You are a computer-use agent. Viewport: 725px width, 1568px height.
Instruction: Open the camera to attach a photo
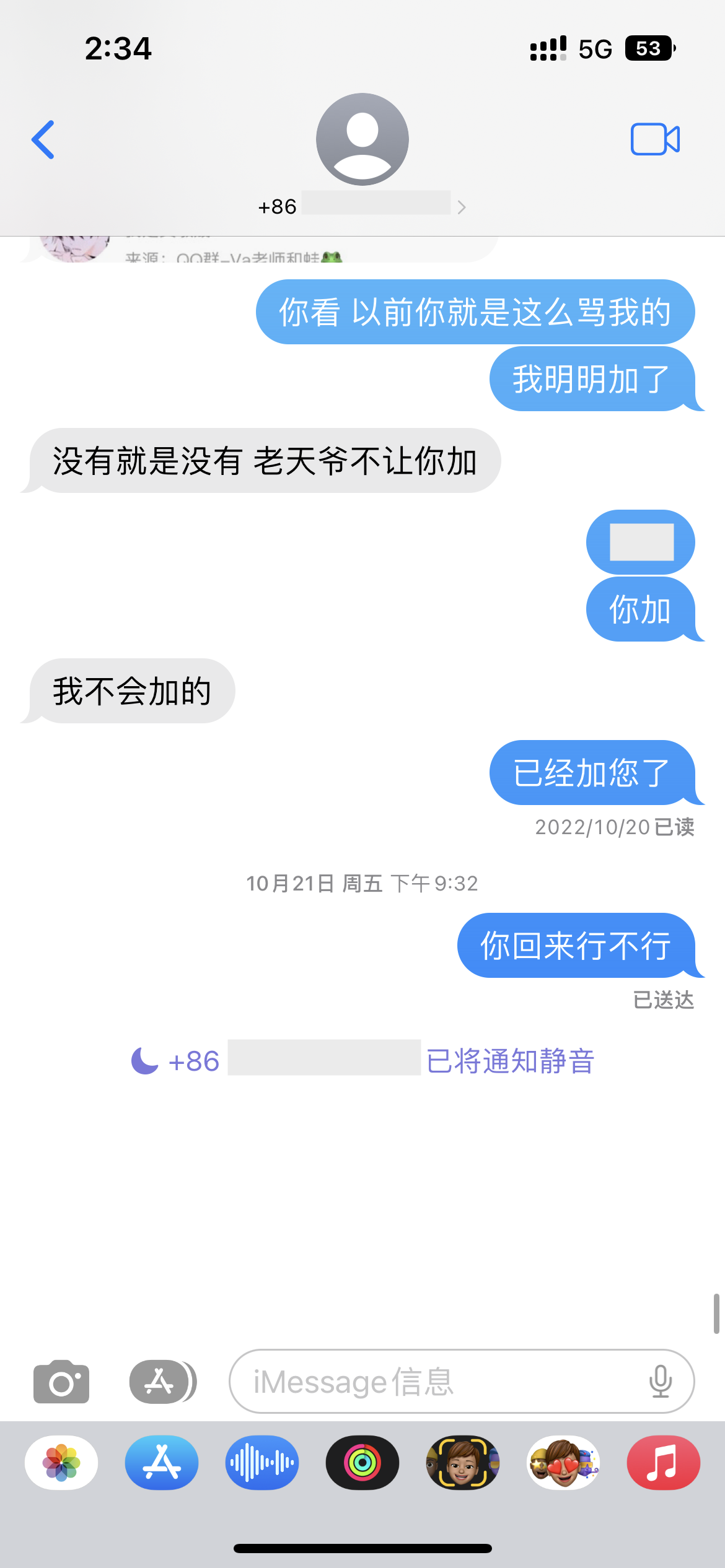[61, 1382]
